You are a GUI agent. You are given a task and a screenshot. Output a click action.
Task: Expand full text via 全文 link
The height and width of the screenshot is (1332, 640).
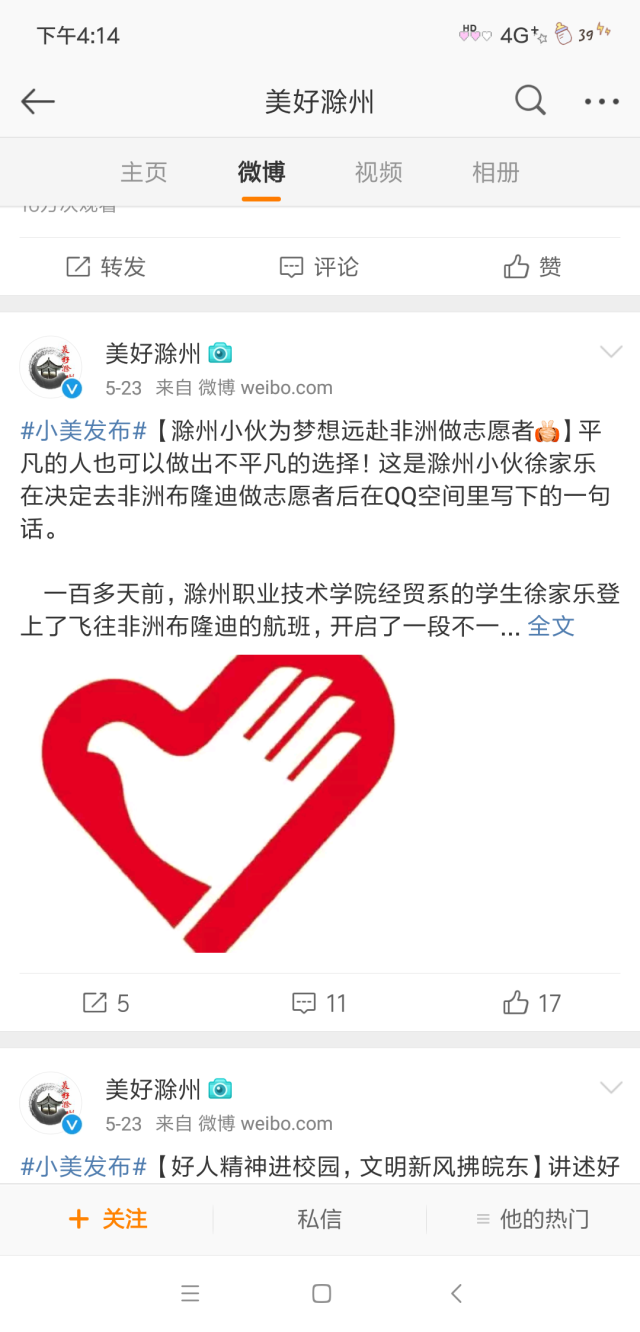click(551, 627)
